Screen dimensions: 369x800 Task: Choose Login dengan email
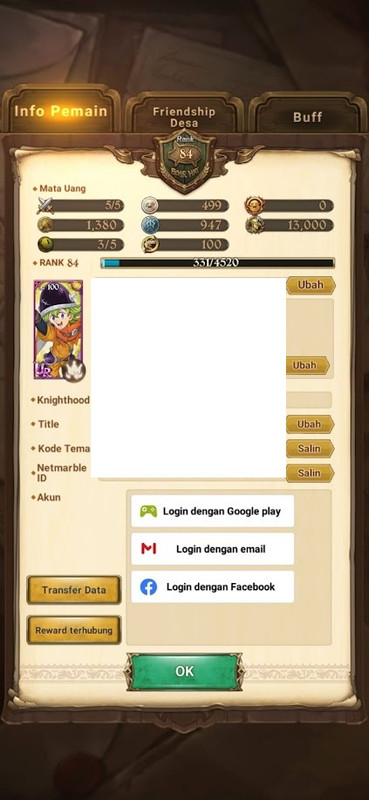point(212,549)
